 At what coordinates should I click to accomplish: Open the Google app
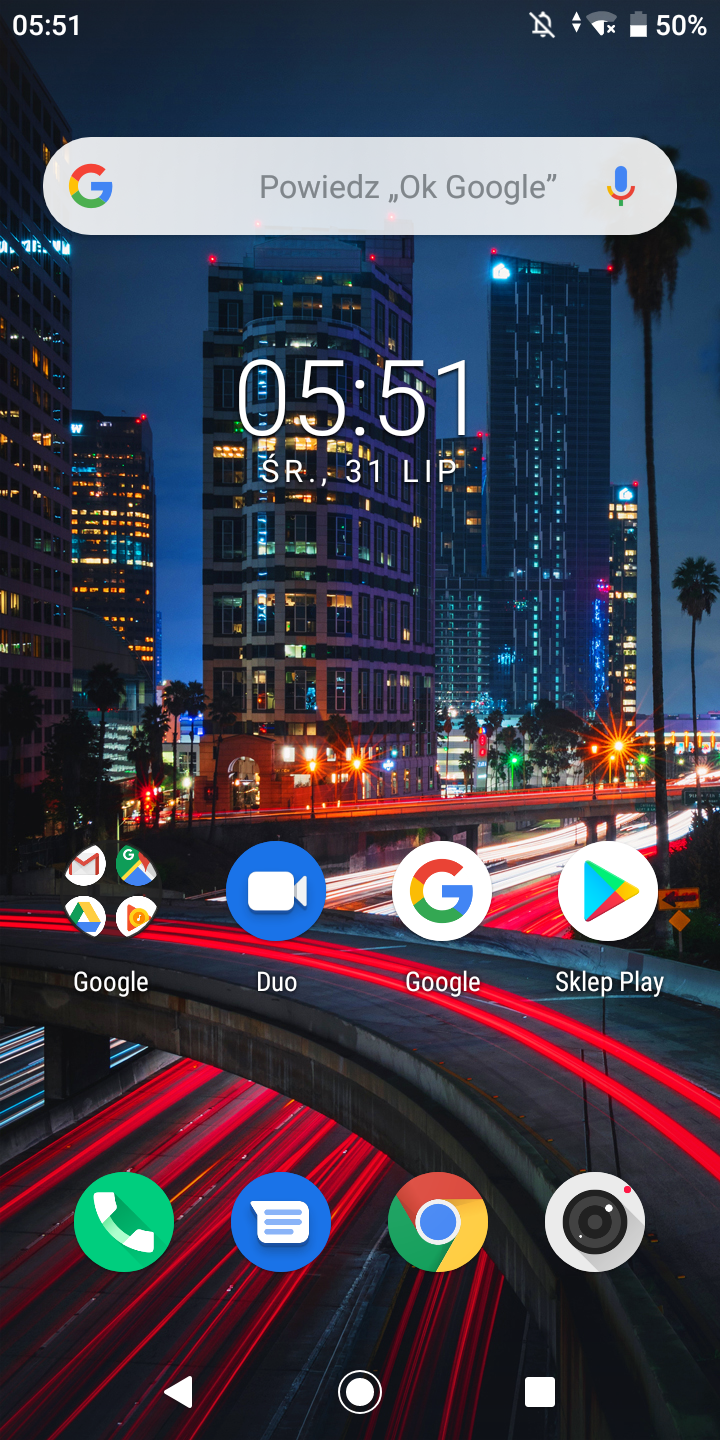442,892
